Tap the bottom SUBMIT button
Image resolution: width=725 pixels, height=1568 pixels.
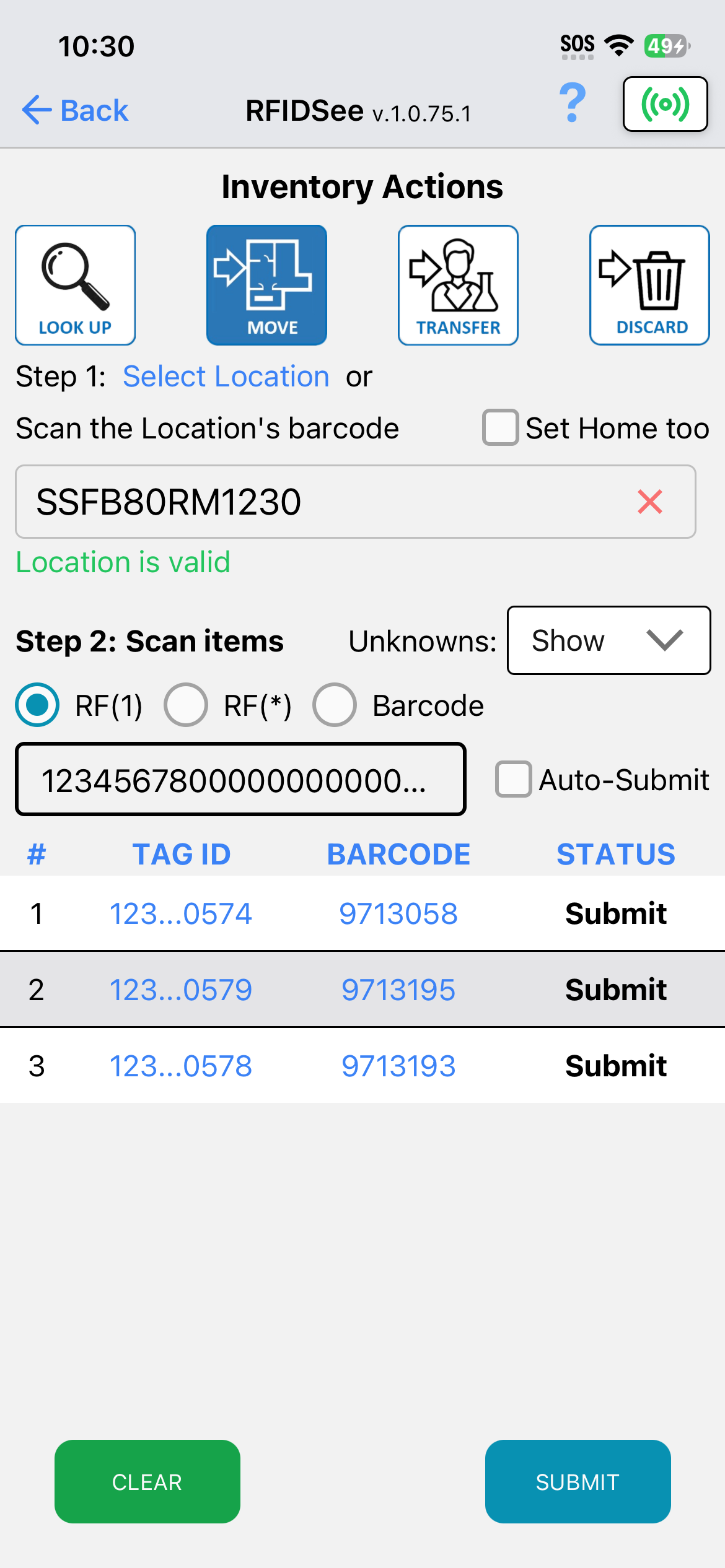pyautogui.click(x=578, y=1481)
